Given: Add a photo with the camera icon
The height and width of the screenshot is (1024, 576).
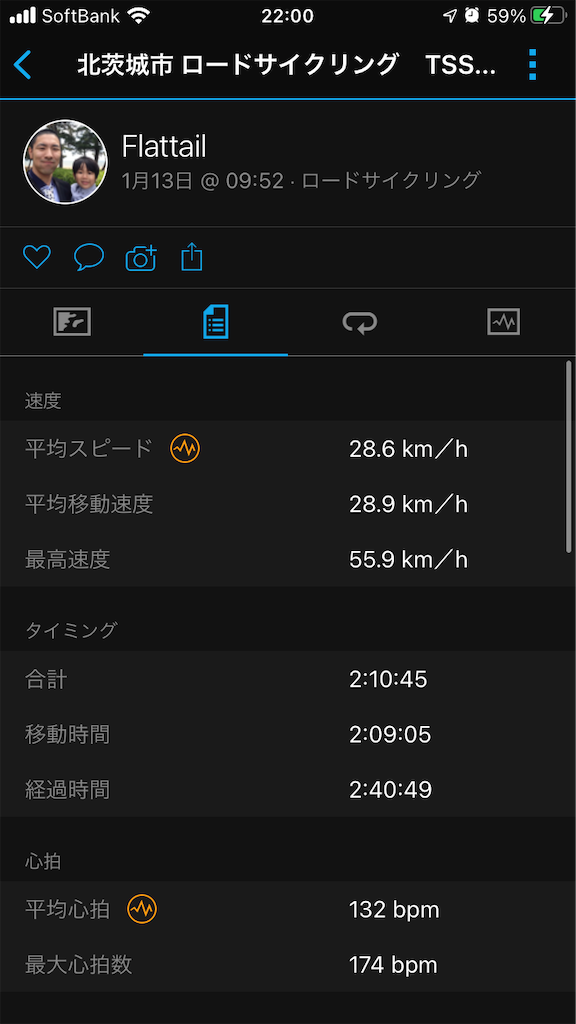Looking at the screenshot, I should point(140,257).
